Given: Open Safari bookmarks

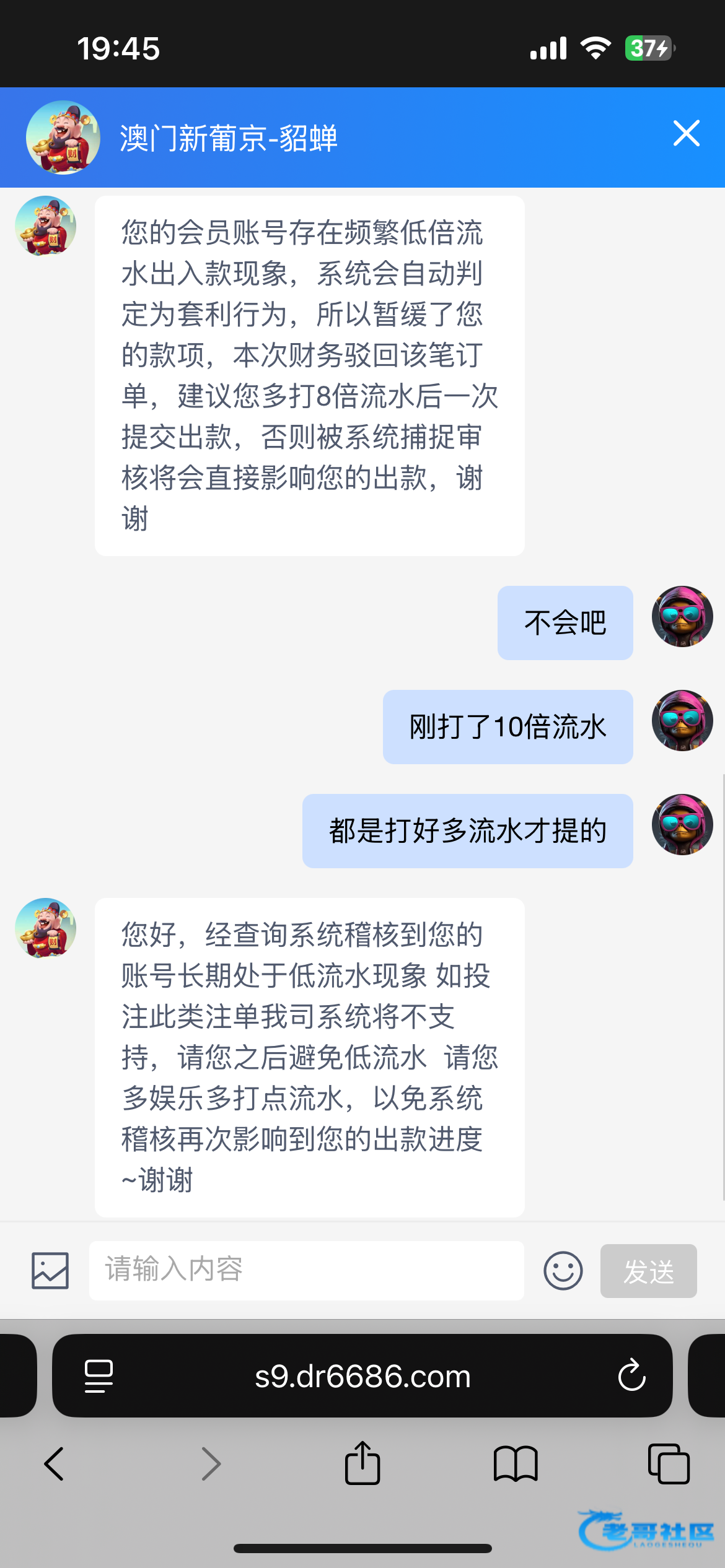Looking at the screenshot, I should click(x=516, y=1464).
